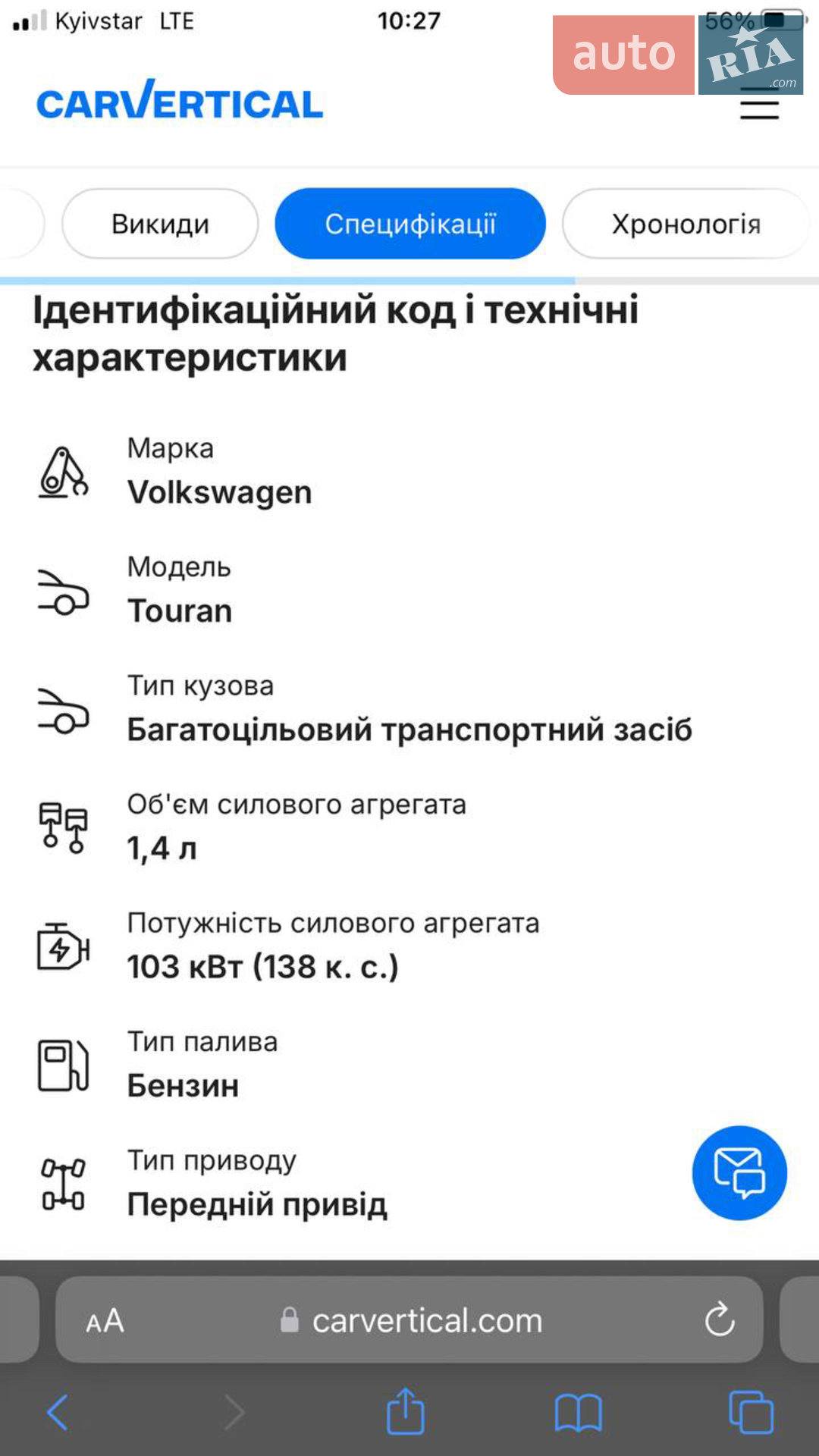Reload the page
Screen dimensions: 819x1456
coord(719,1319)
